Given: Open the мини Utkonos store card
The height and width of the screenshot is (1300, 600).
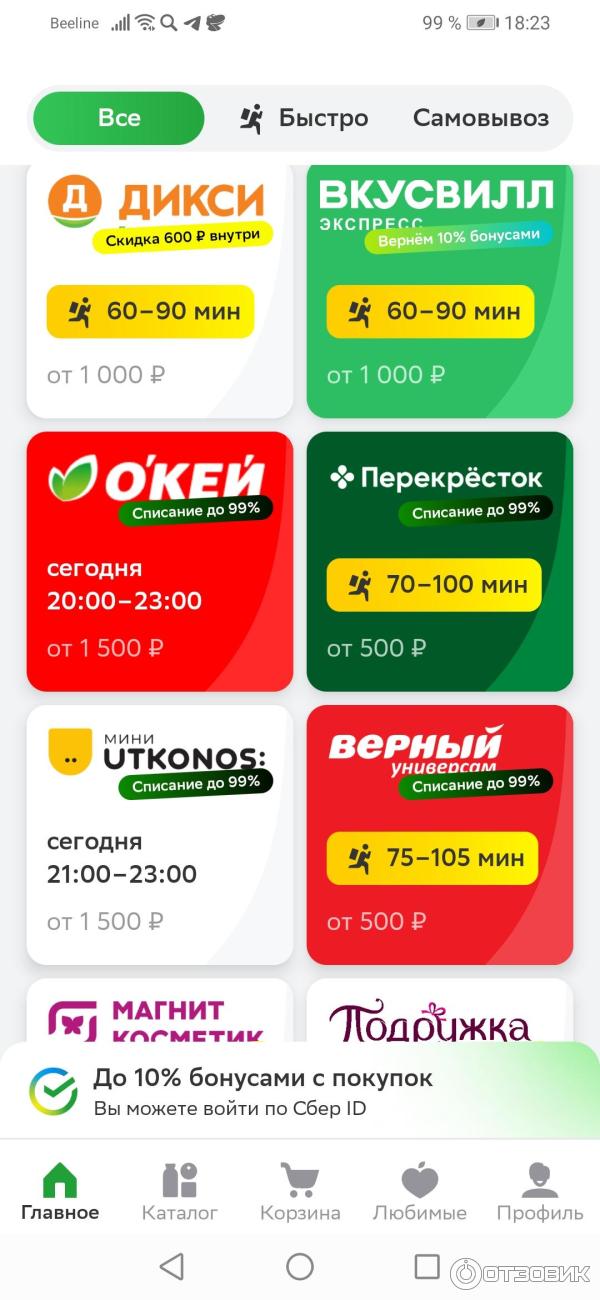Looking at the screenshot, I should (x=160, y=835).
